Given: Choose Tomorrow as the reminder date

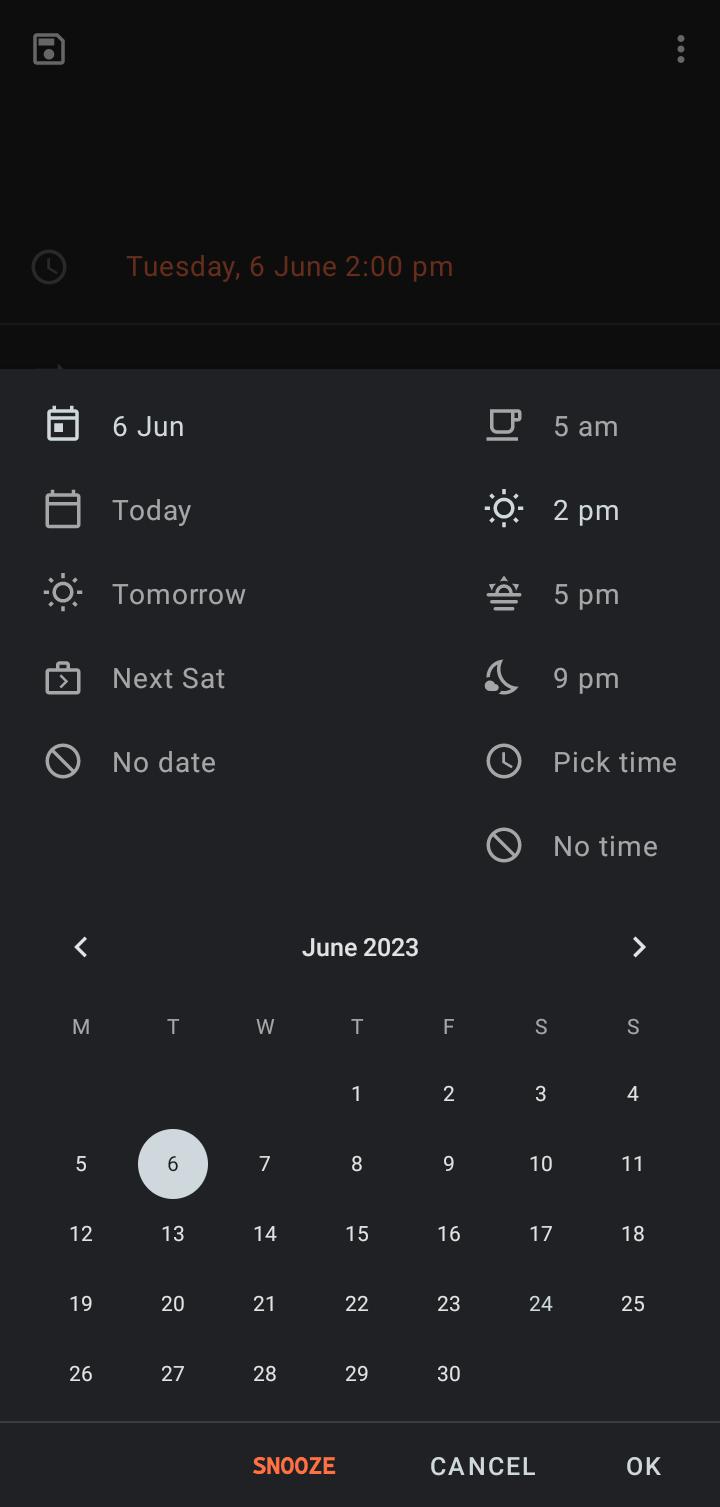Looking at the screenshot, I should (179, 593).
